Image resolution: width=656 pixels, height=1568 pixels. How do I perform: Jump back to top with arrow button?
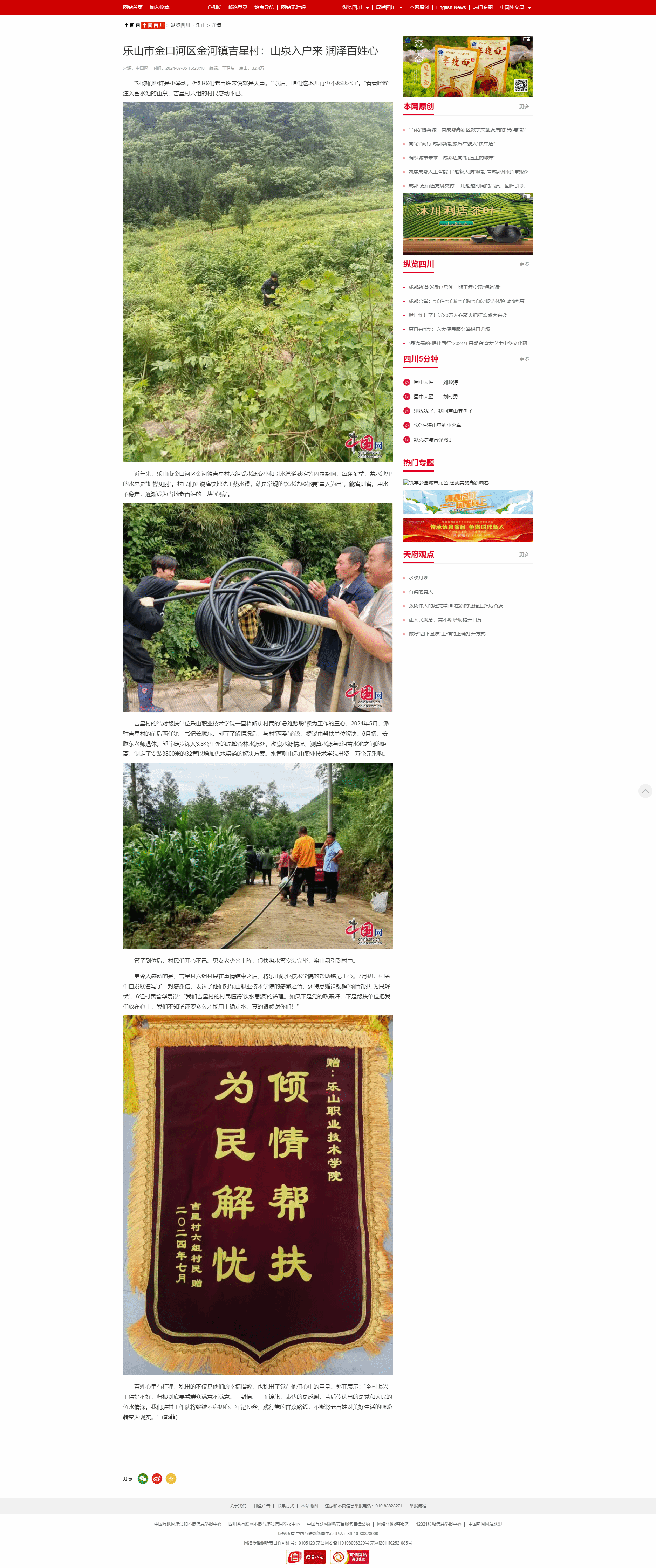tap(645, 791)
